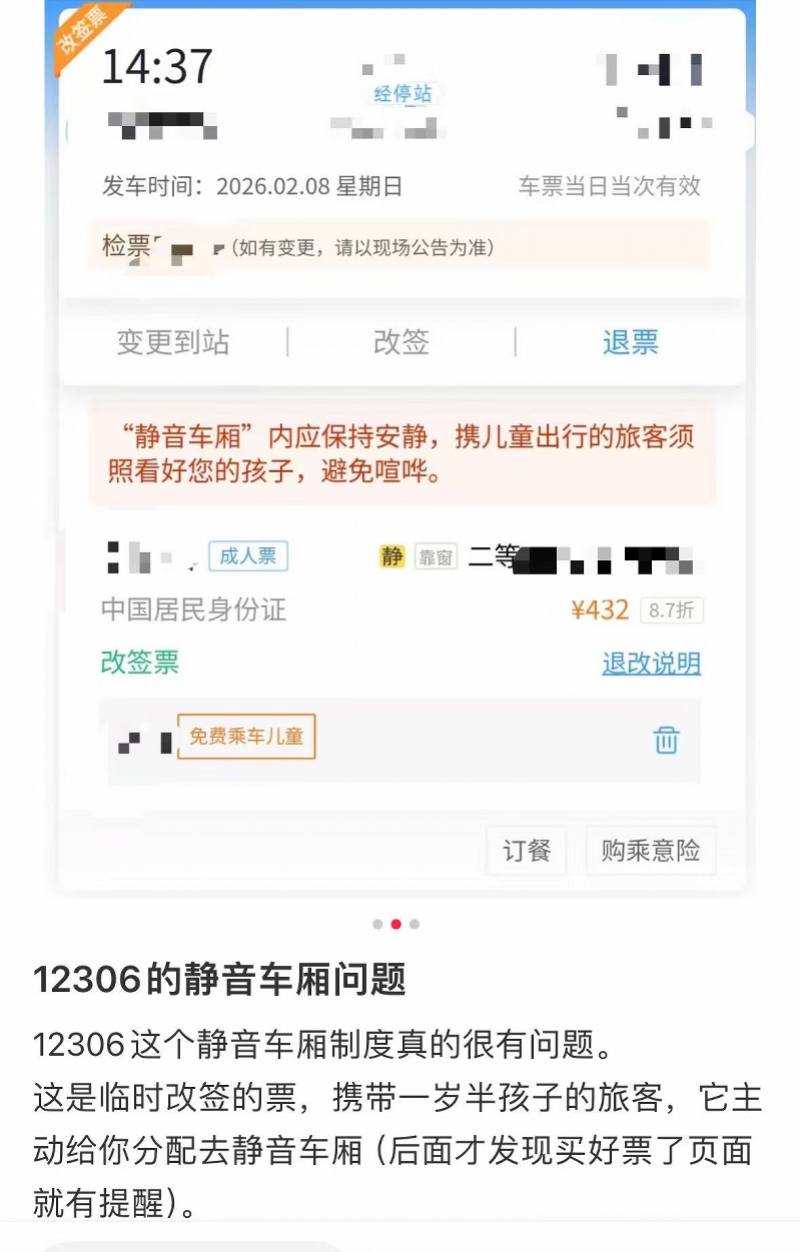Select the 退票 refund tab

point(630,343)
